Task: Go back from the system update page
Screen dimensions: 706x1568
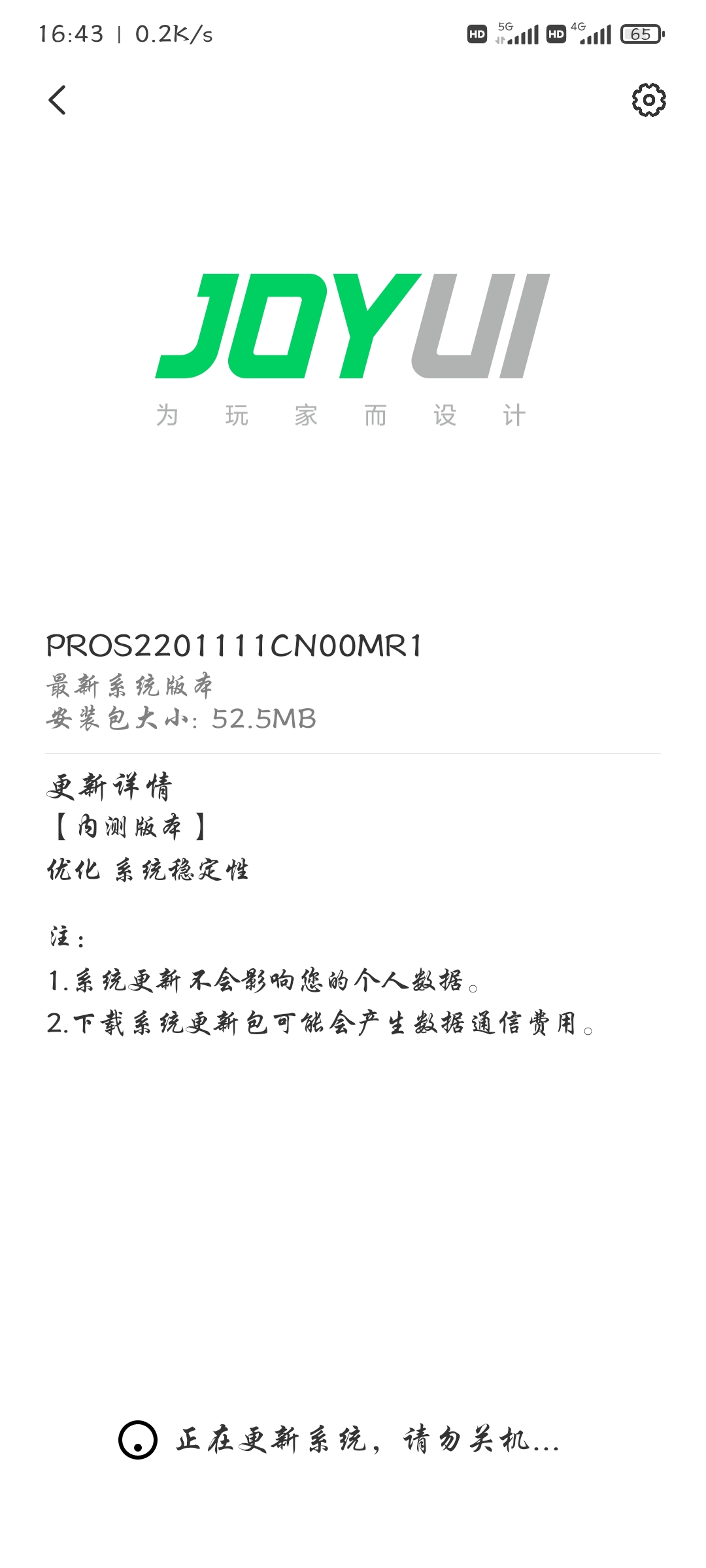Action: click(x=58, y=100)
